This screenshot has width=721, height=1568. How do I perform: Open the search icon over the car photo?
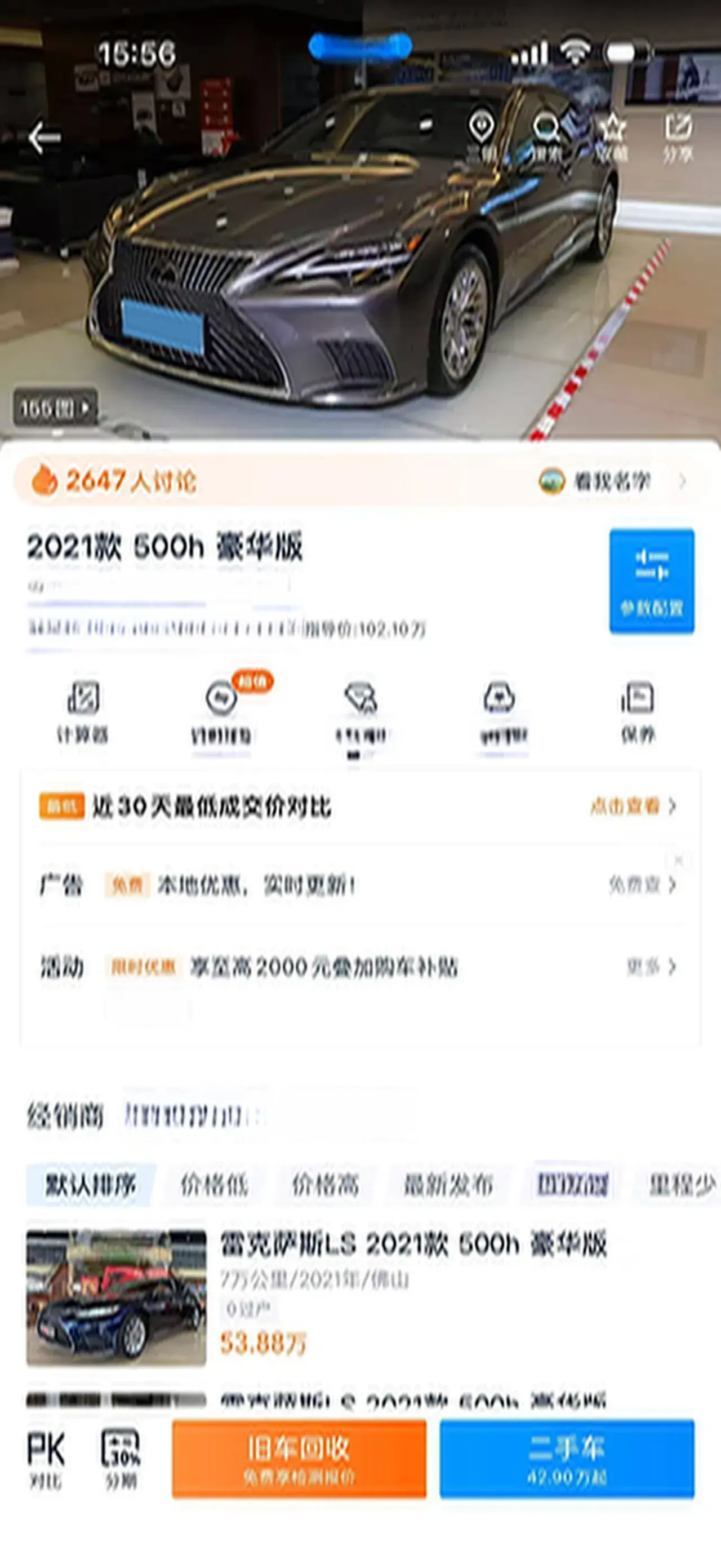(545, 138)
